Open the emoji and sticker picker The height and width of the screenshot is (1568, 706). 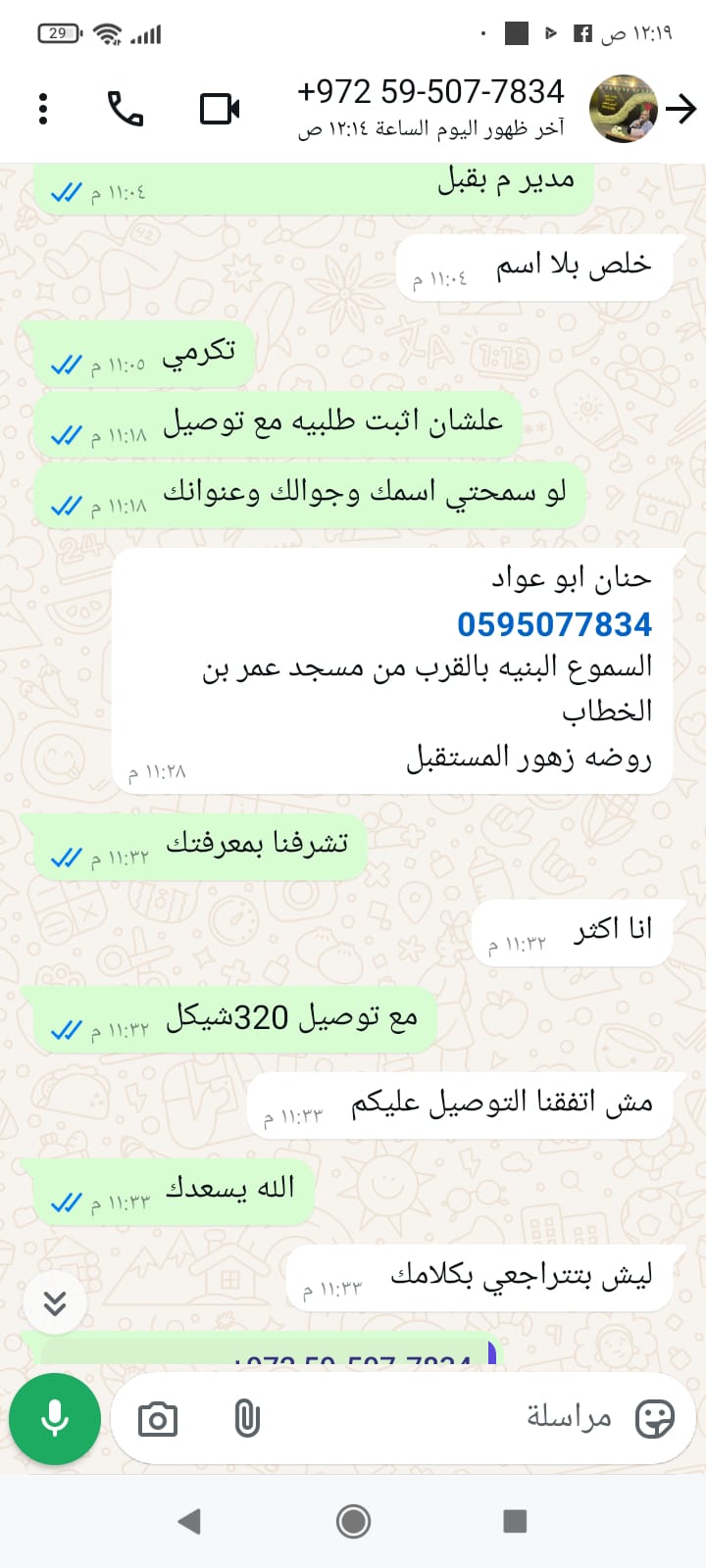(654, 1418)
